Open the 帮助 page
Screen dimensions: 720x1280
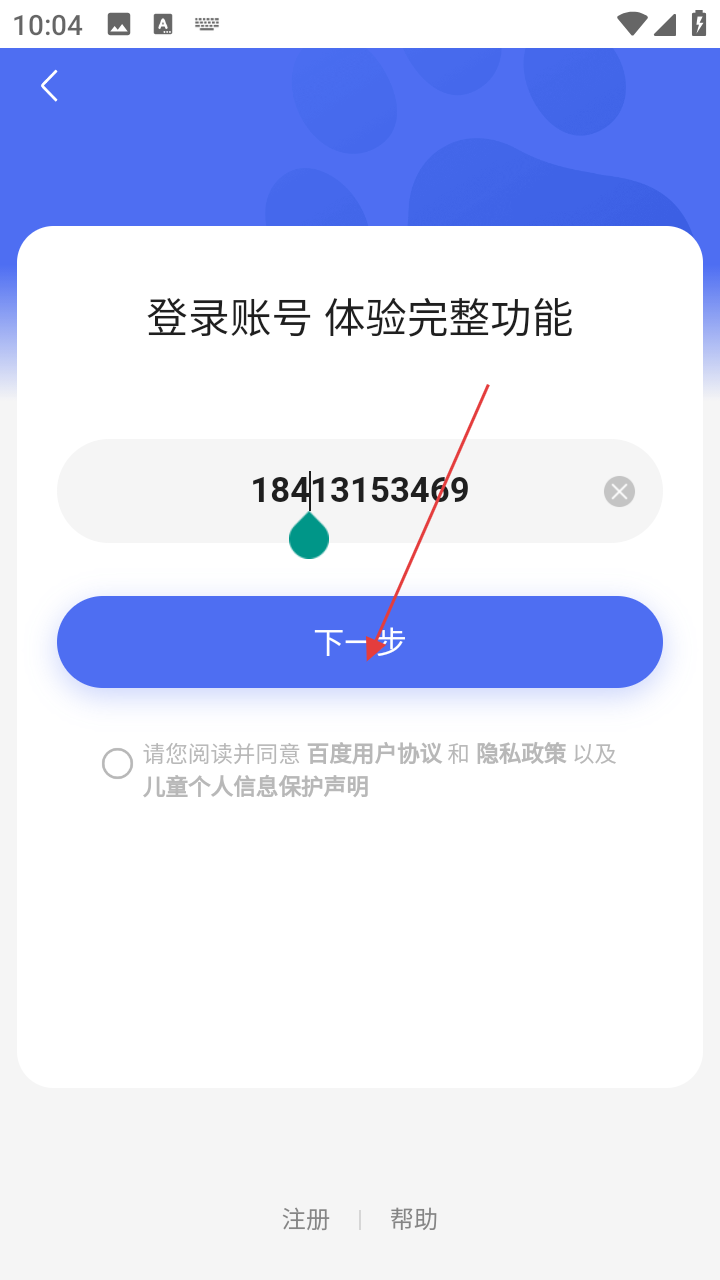point(413,1219)
